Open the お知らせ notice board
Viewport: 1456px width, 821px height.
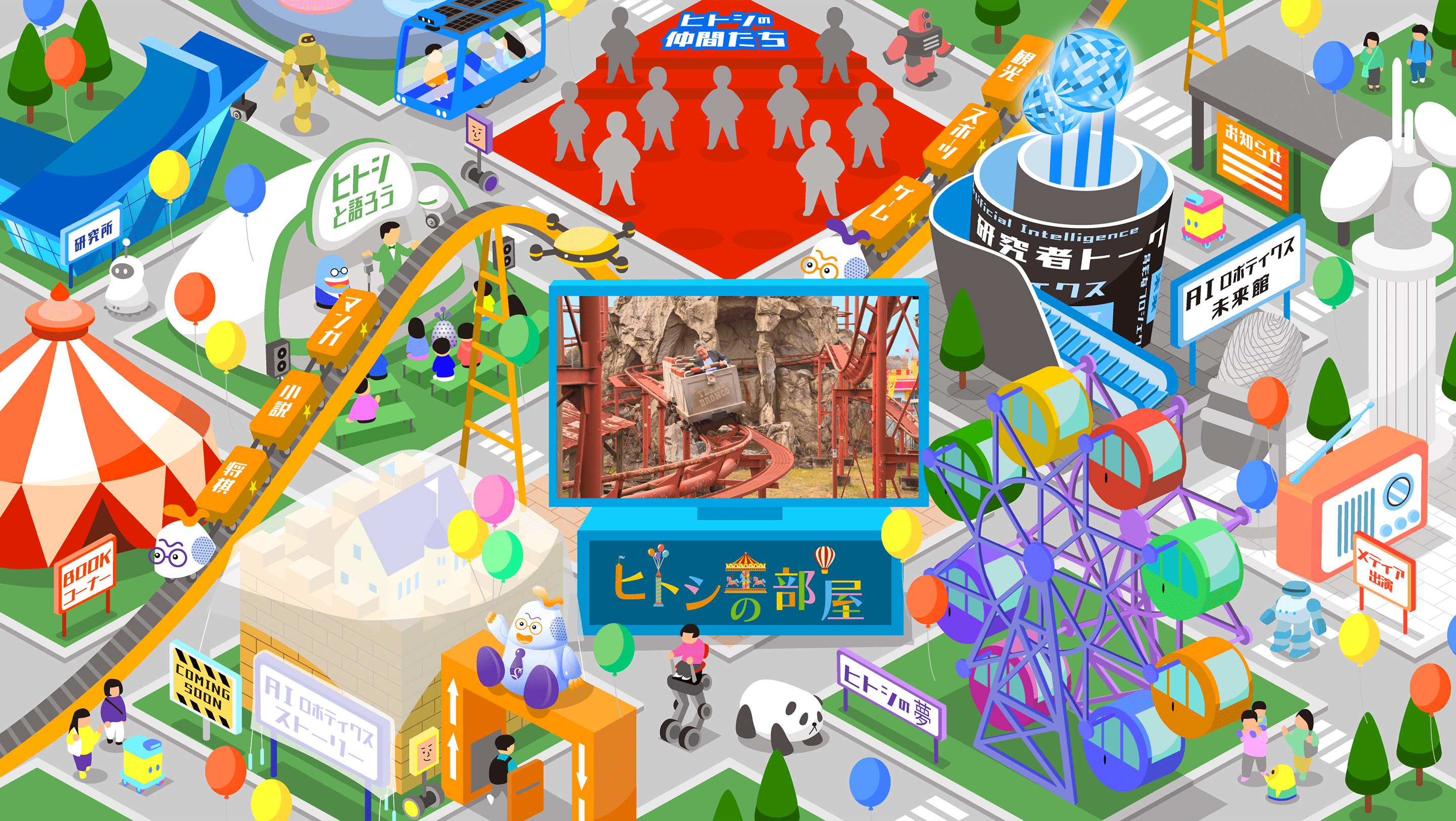coord(1252,158)
